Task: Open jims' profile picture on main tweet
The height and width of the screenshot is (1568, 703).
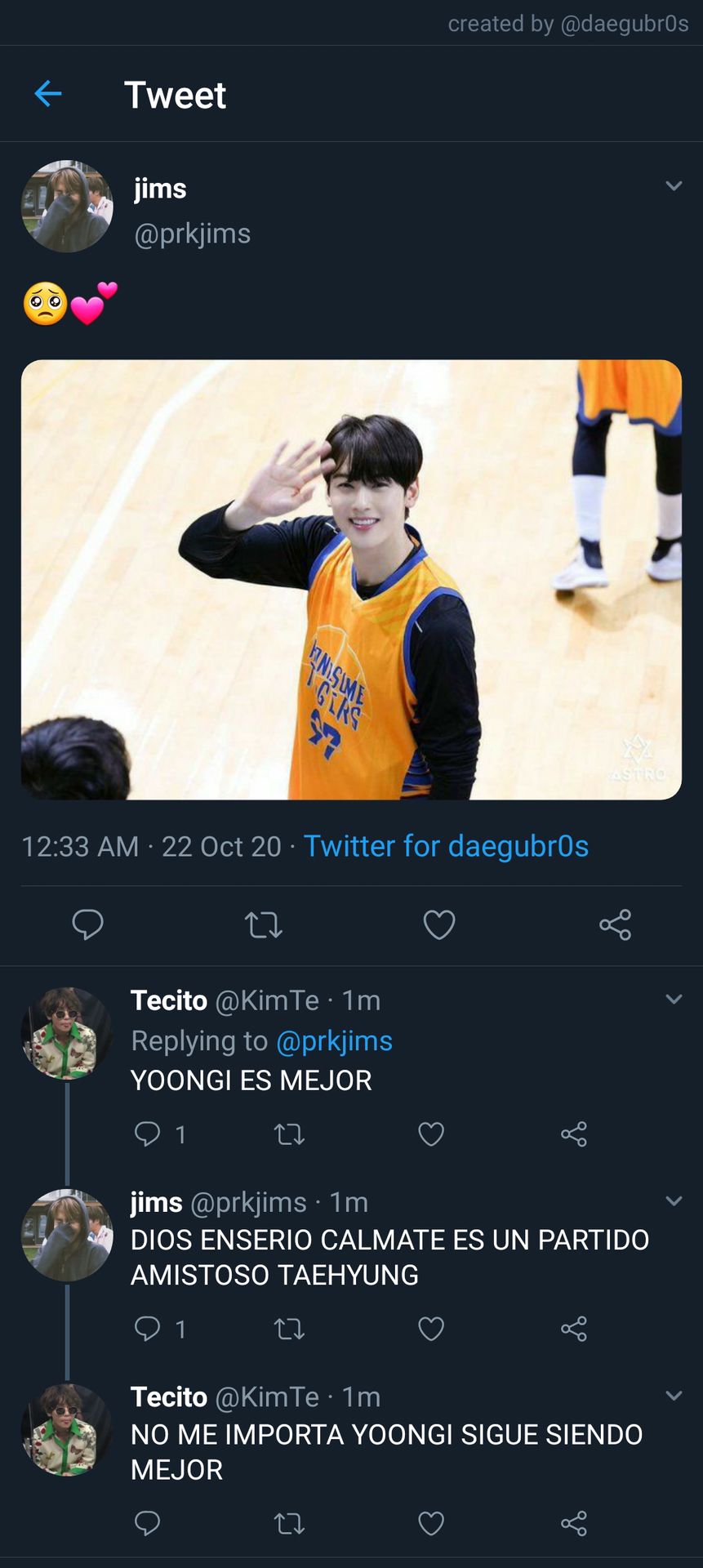Action: [67, 206]
